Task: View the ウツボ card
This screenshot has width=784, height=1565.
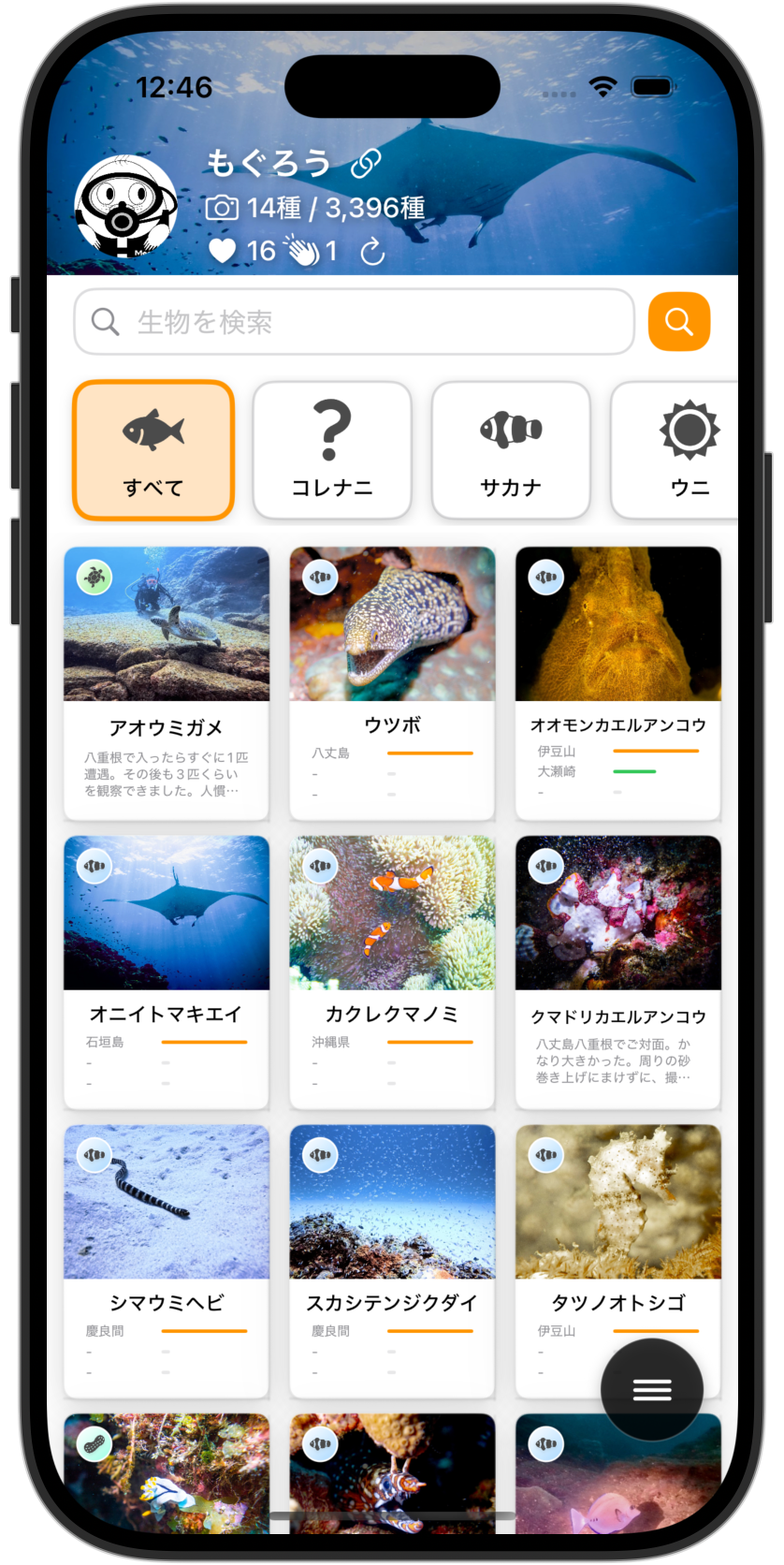Action: click(392, 683)
